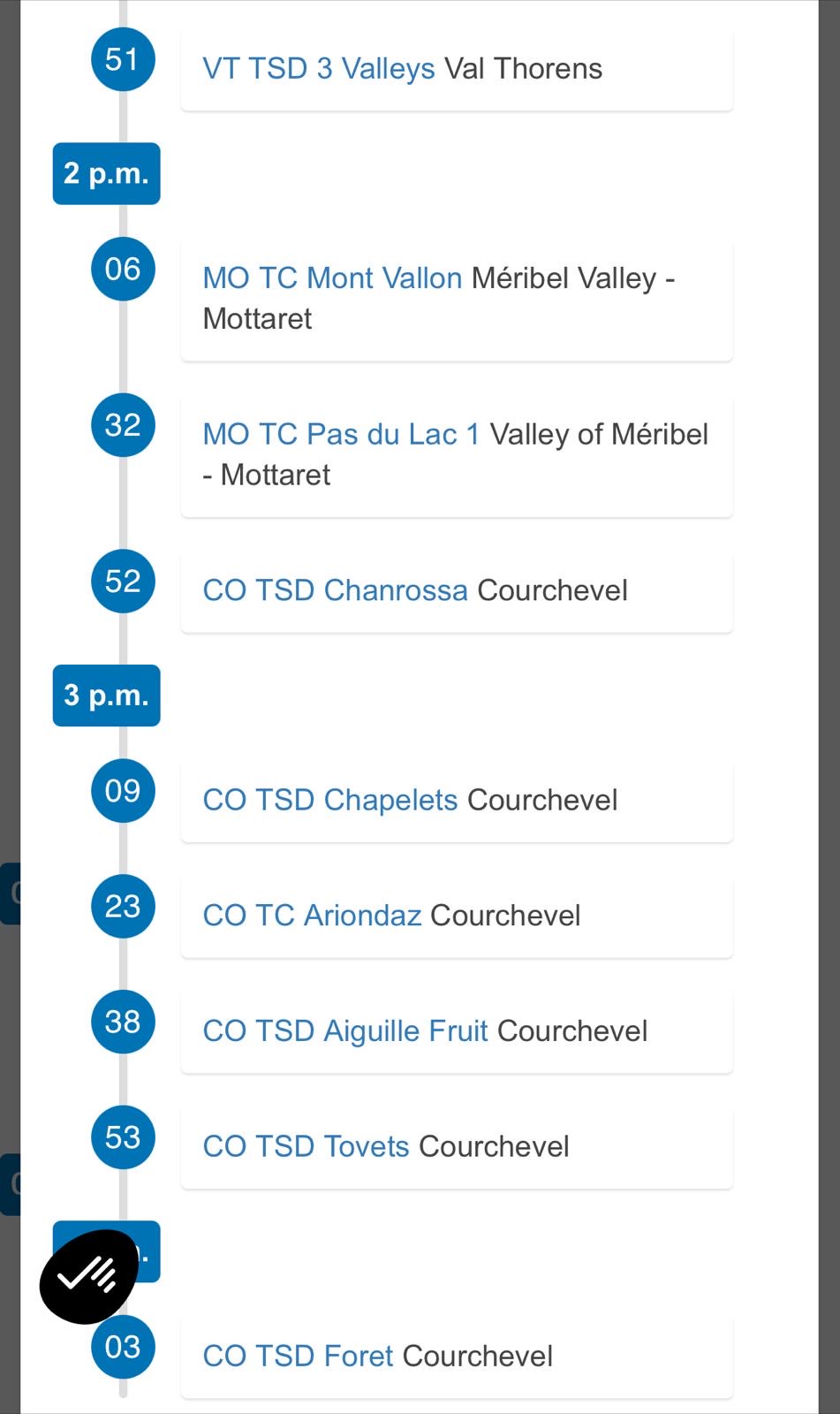Viewport: 840px width, 1414px height.
Task: Open the VT TSD 3 Valleys link
Action: coord(318,69)
